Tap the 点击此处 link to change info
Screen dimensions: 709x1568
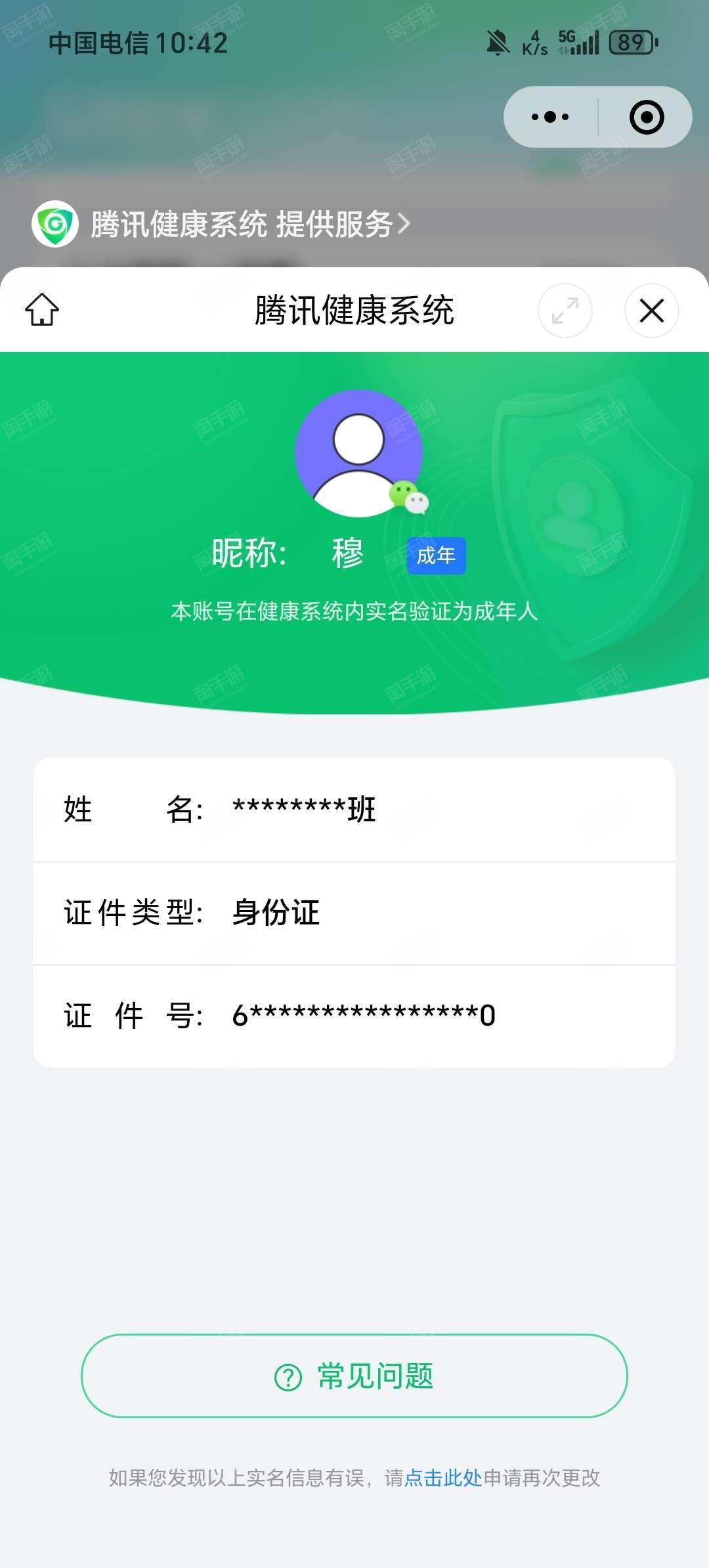(443, 1477)
